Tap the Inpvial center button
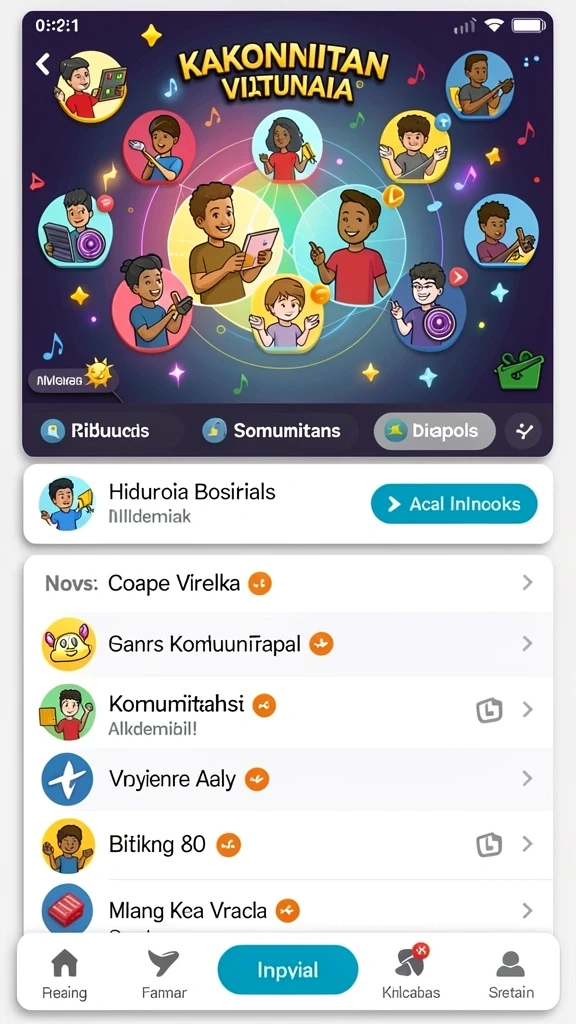 tap(287, 970)
